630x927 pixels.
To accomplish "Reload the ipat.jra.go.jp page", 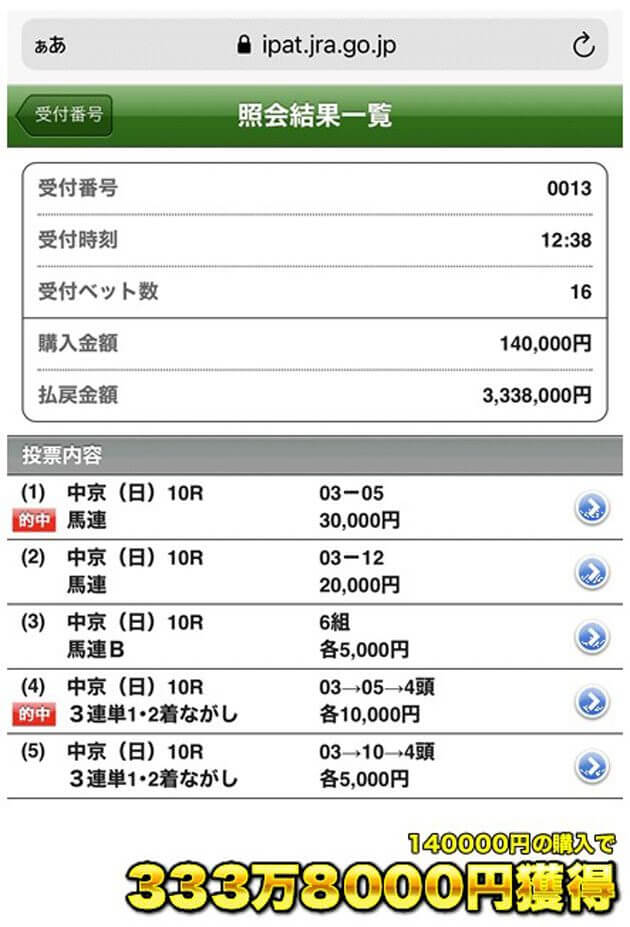I will (x=583, y=45).
